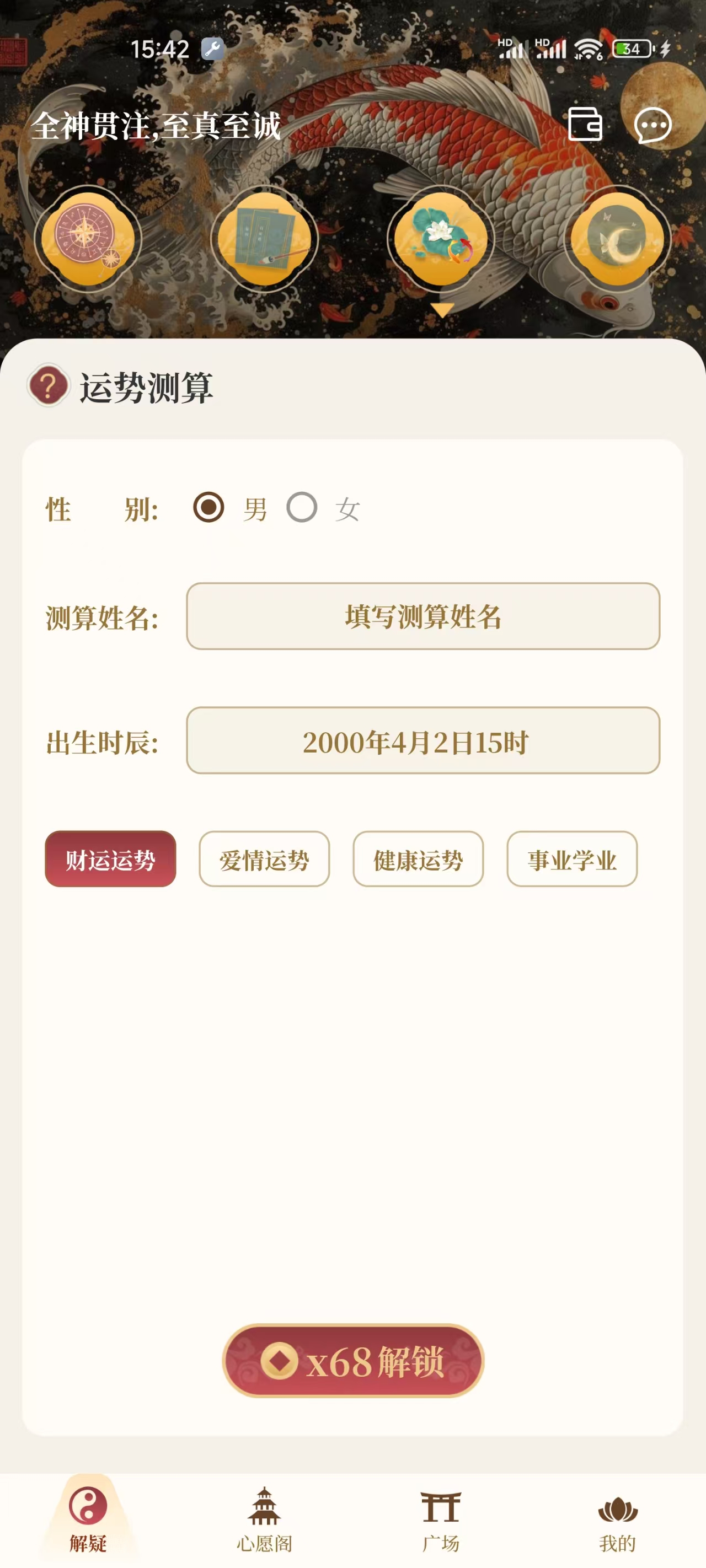Select the compass astrology feature icon
This screenshot has width=706, height=1568.
point(88,239)
